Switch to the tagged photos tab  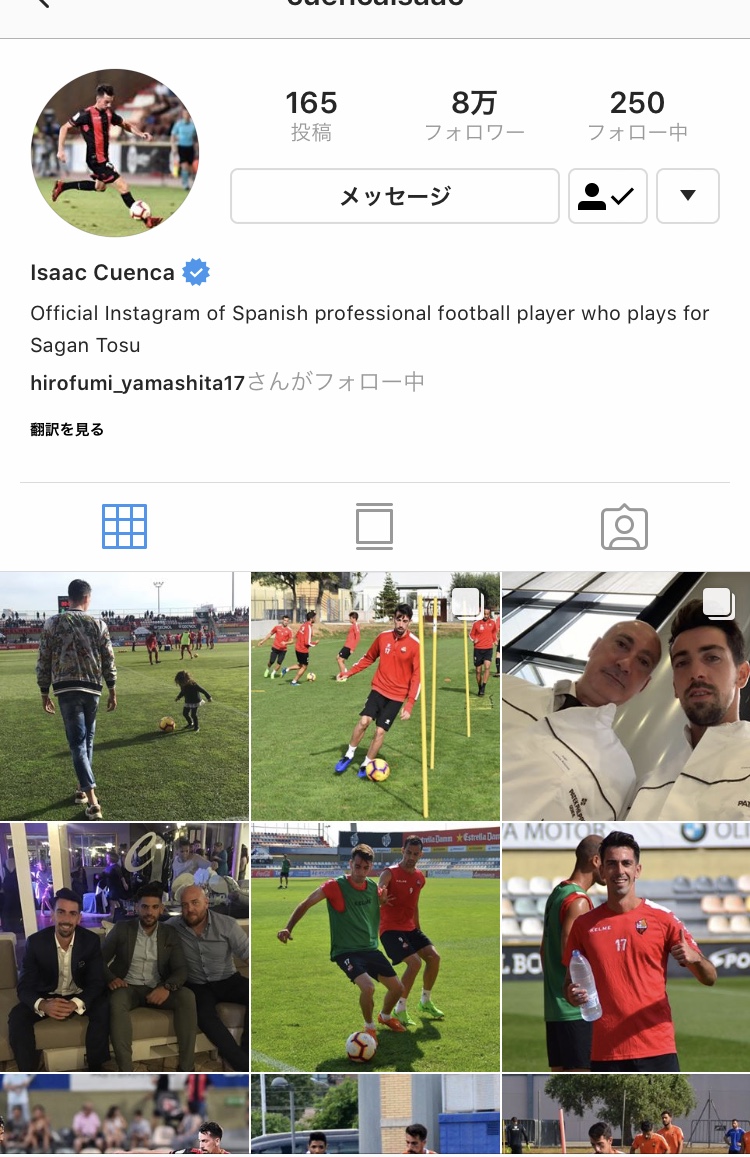pyautogui.click(x=624, y=526)
